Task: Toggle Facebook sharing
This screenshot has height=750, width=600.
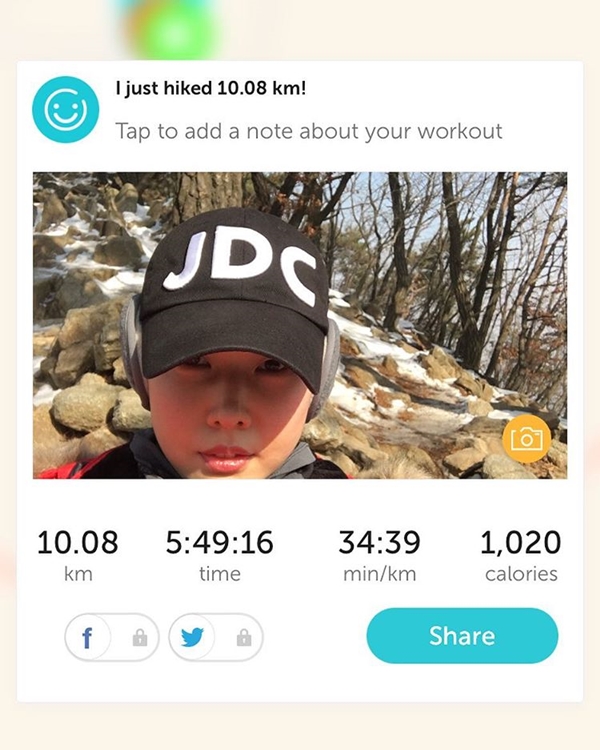Action: tap(111, 637)
